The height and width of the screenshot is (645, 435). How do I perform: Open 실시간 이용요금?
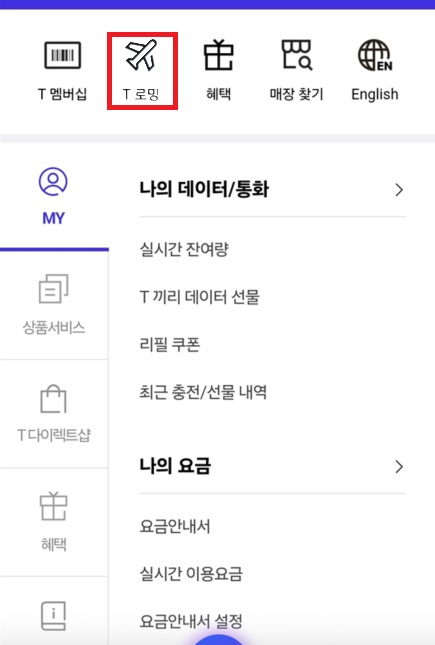click(191, 574)
